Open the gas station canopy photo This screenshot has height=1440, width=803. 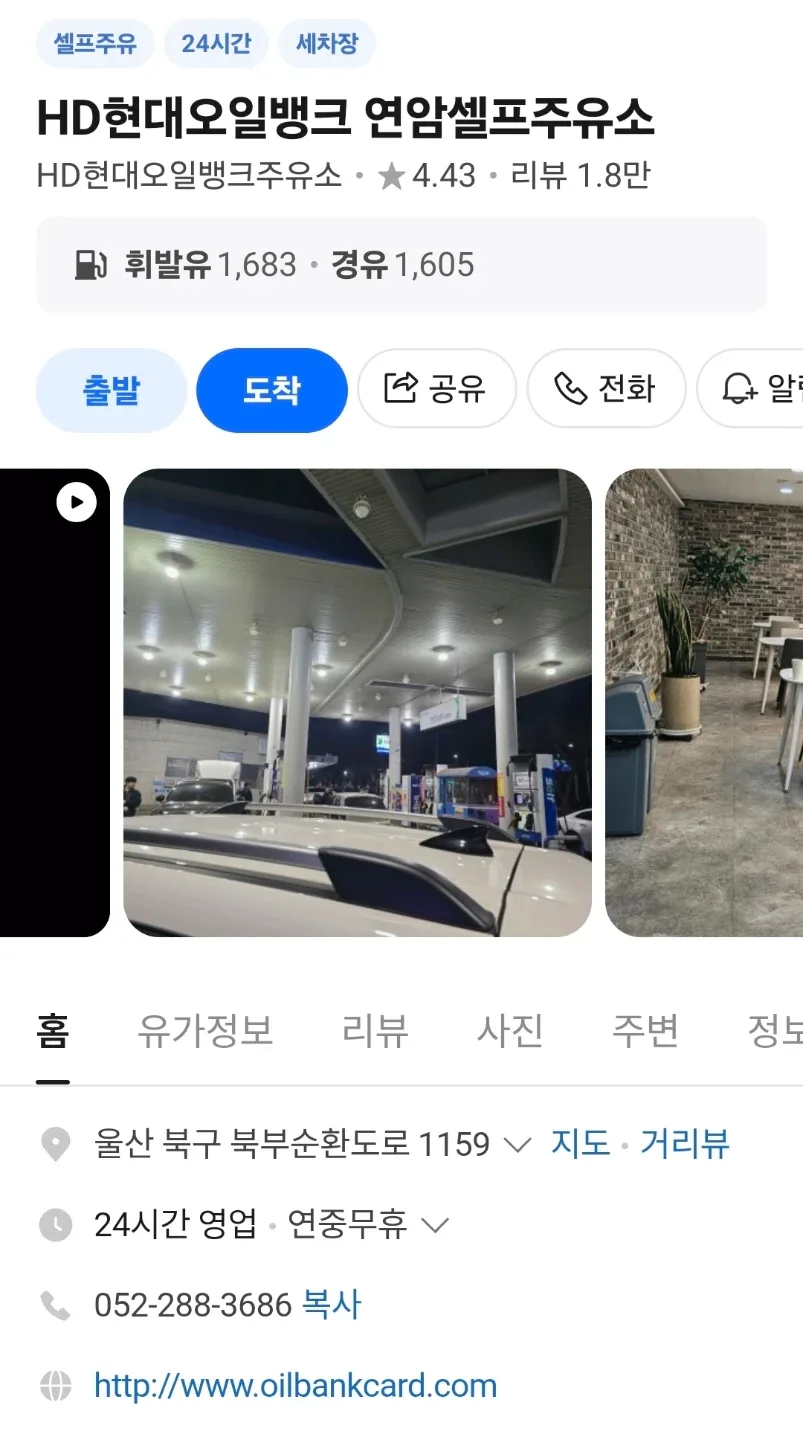point(357,702)
